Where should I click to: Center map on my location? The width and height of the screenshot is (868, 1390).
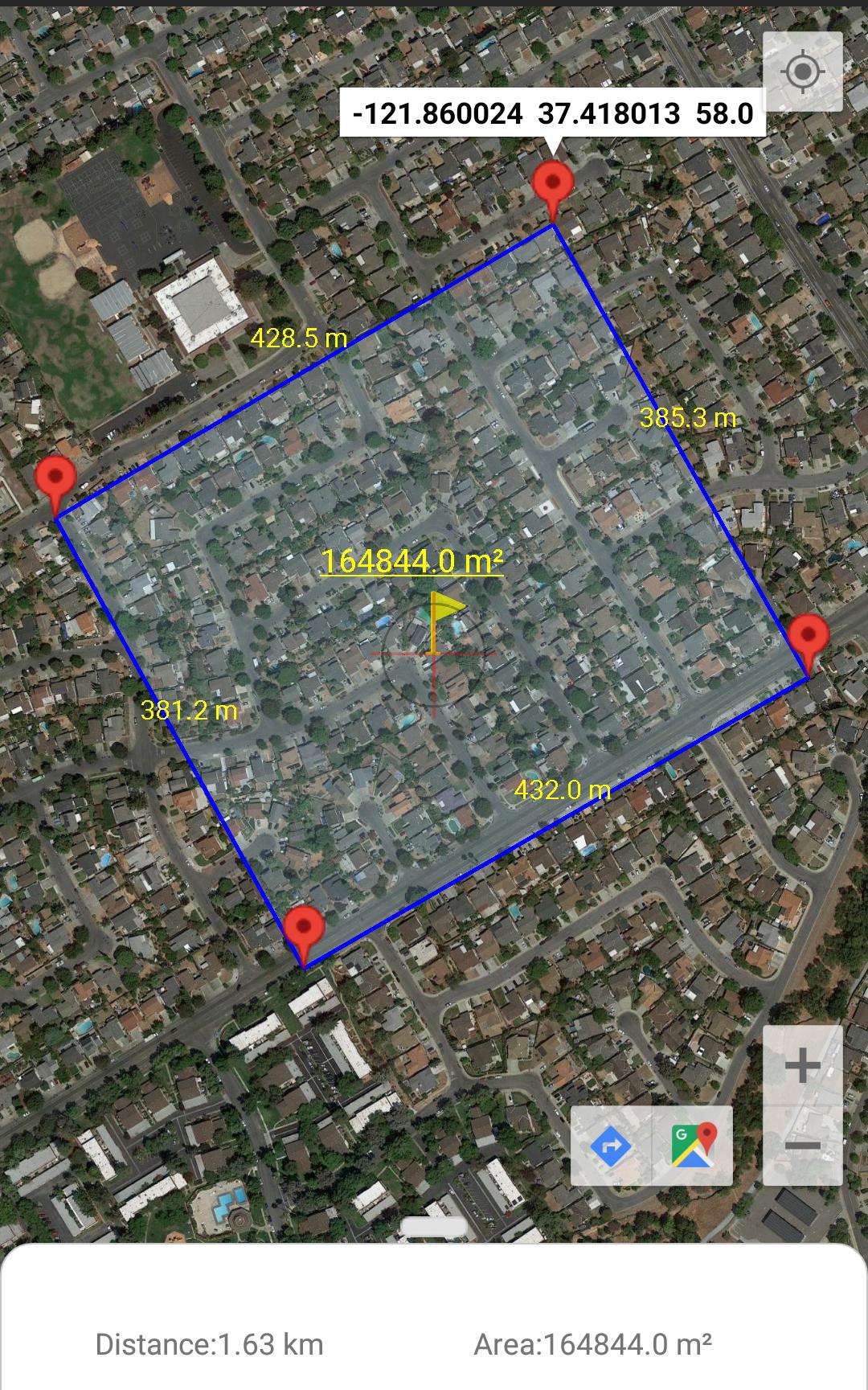[802, 72]
